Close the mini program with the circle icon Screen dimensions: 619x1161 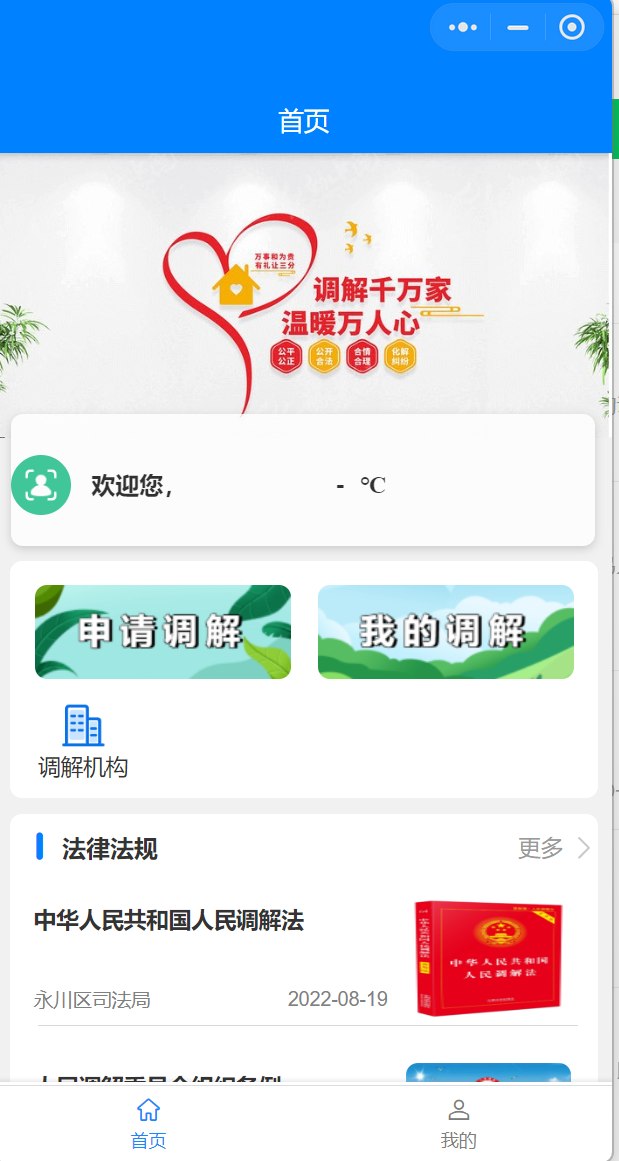572,27
